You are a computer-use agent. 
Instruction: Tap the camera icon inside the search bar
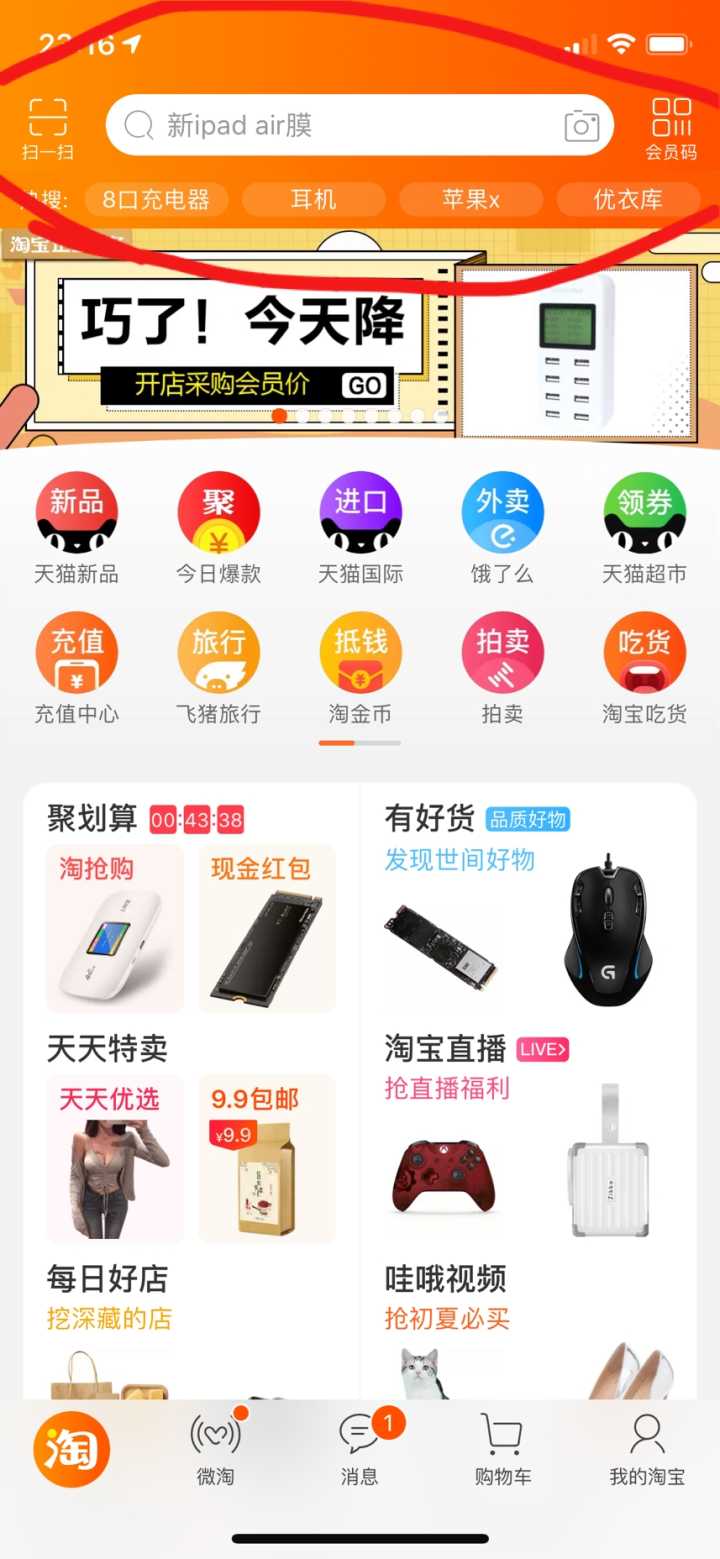coord(582,125)
